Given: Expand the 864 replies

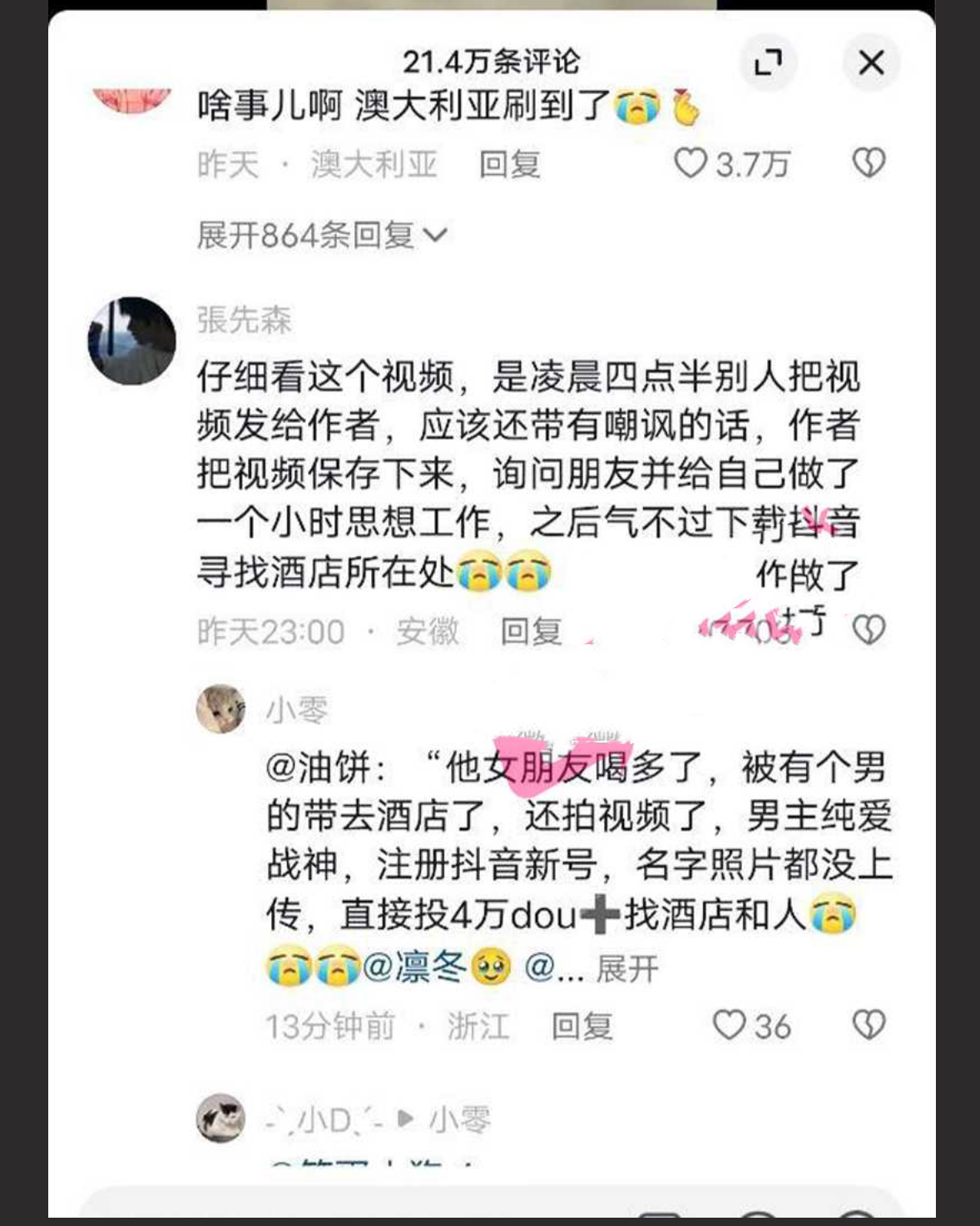Looking at the screenshot, I should tap(321, 236).
